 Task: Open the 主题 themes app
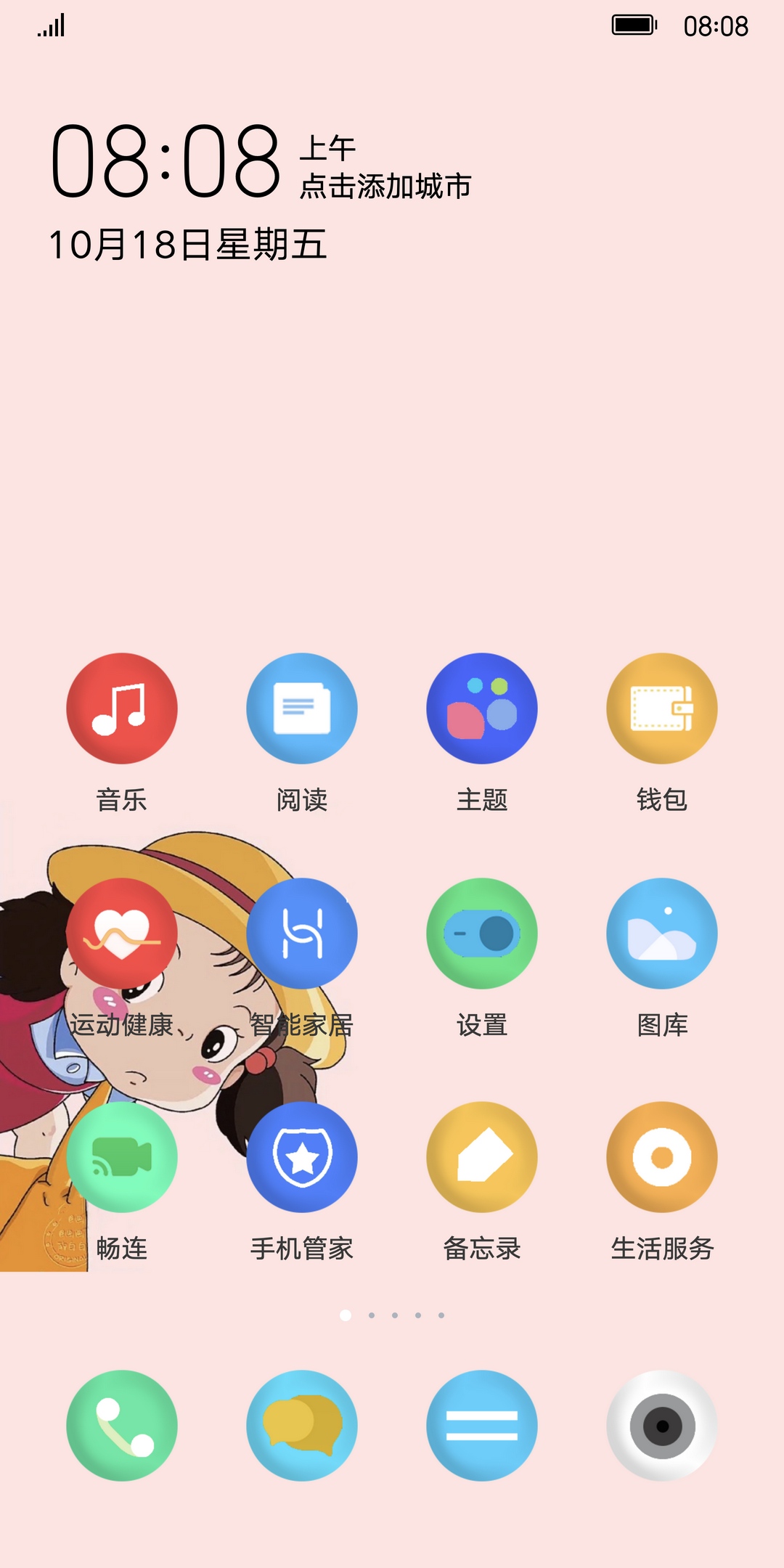[x=482, y=709]
